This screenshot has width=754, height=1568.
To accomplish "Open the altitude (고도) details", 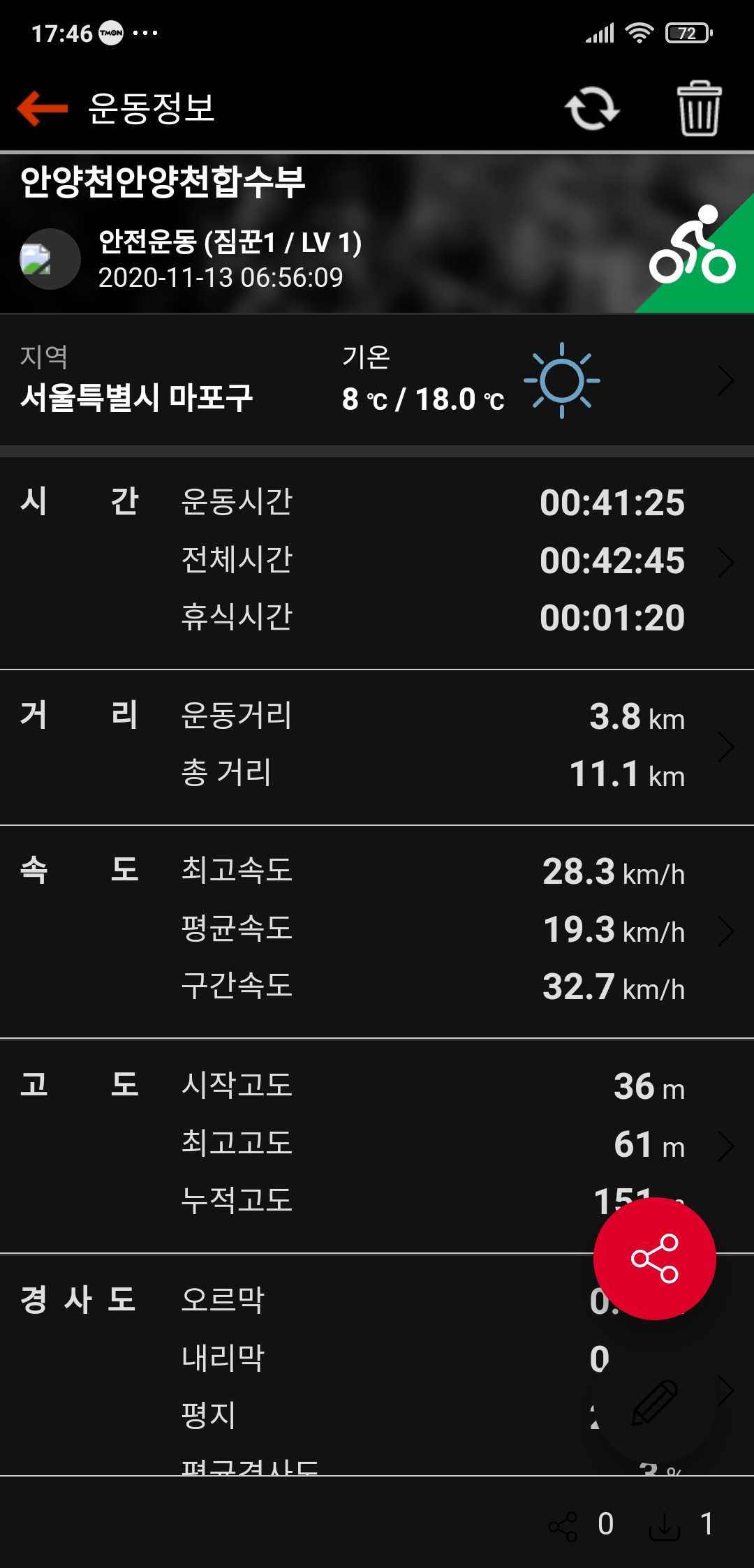I will coord(377,1146).
